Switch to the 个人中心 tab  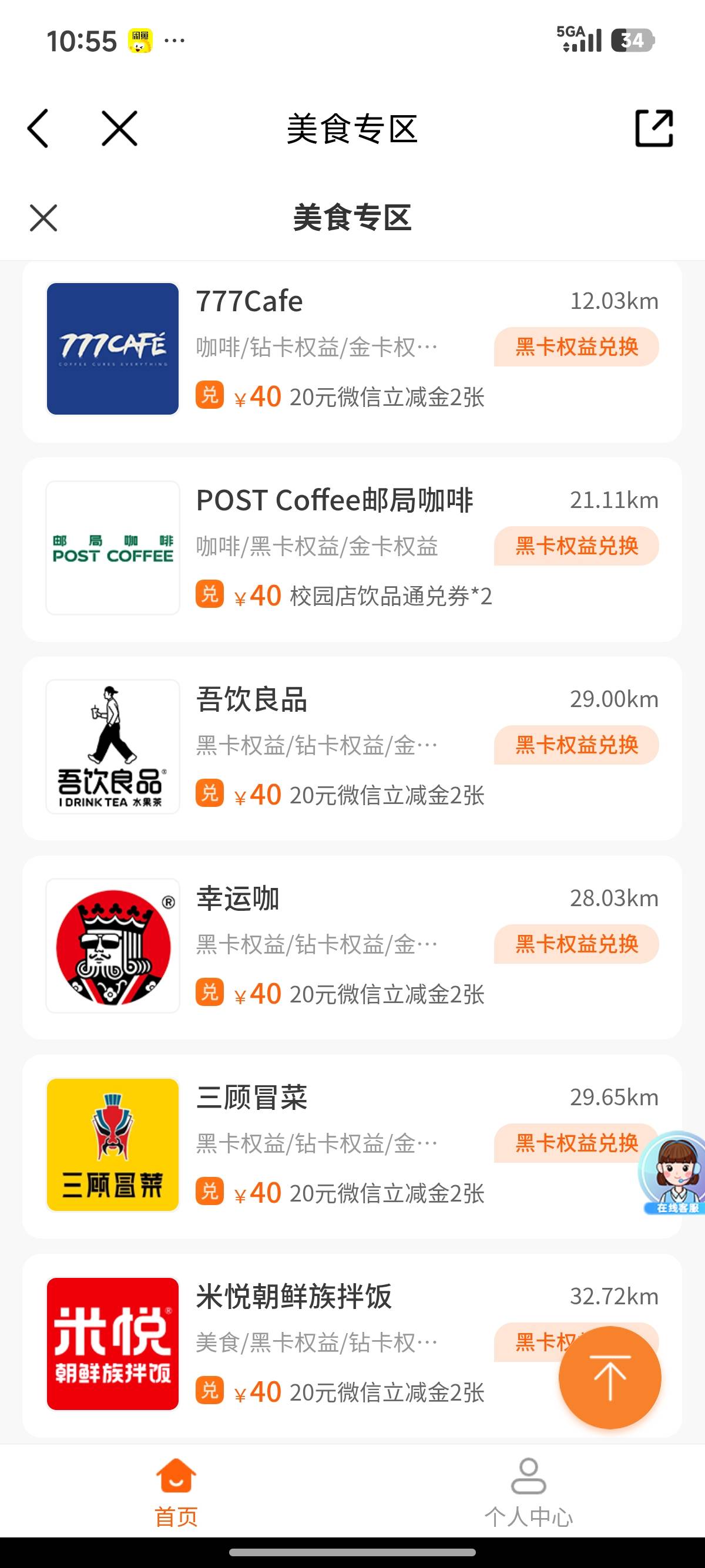click(x=528, y=1491)
